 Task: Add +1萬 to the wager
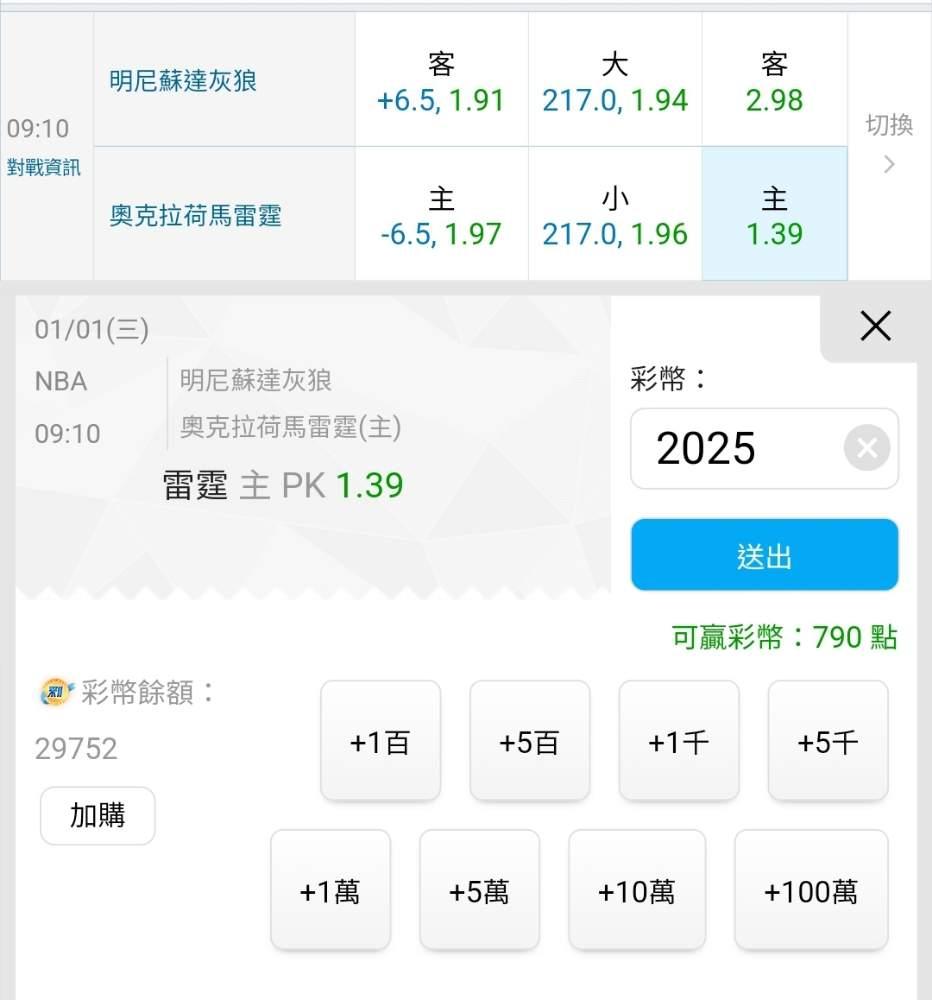[x=330, y=890]
